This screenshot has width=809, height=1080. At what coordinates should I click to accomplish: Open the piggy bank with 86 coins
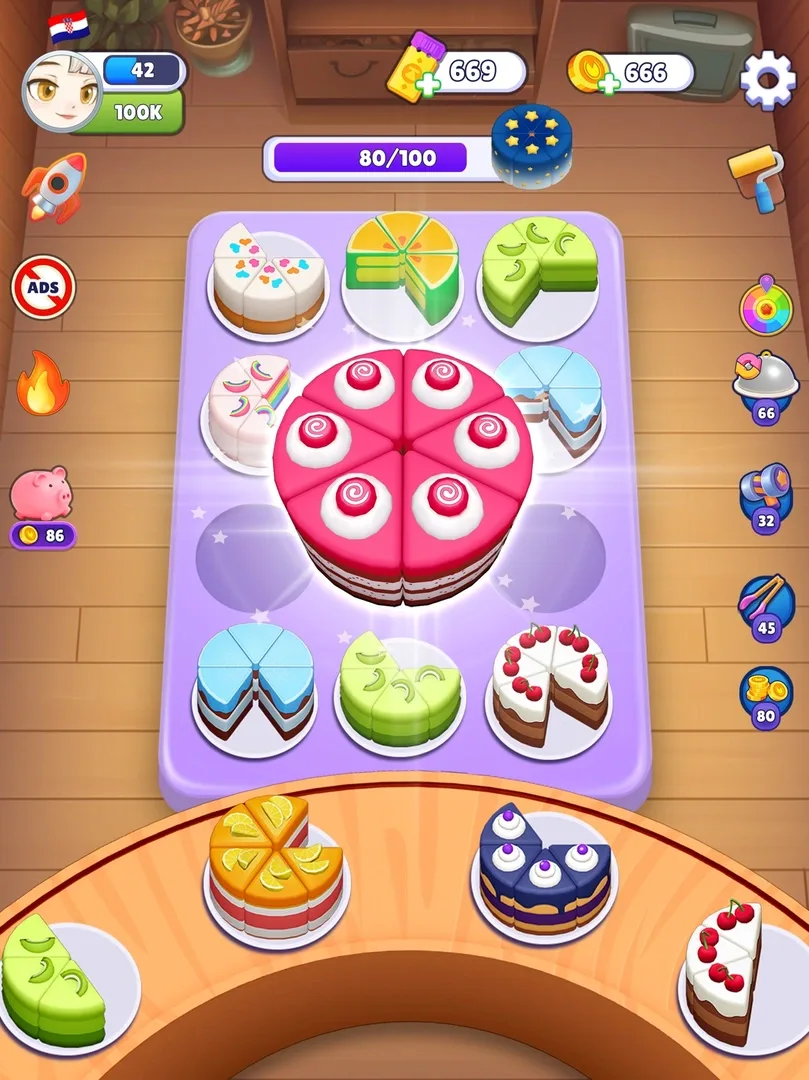(42, 493)
